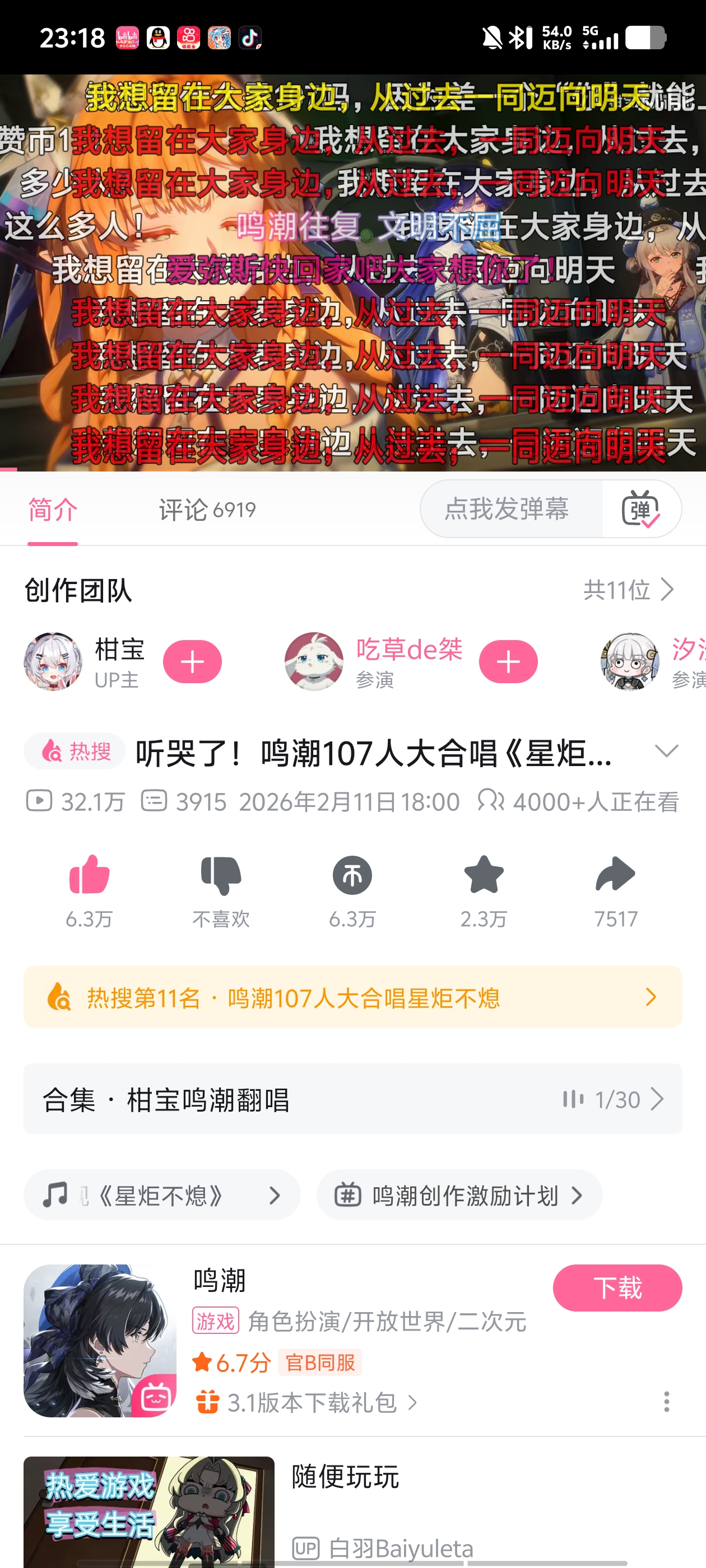Open the 热搜第11名 trending banner
The width and height of the screenshot is (706, 1568).
352,997
